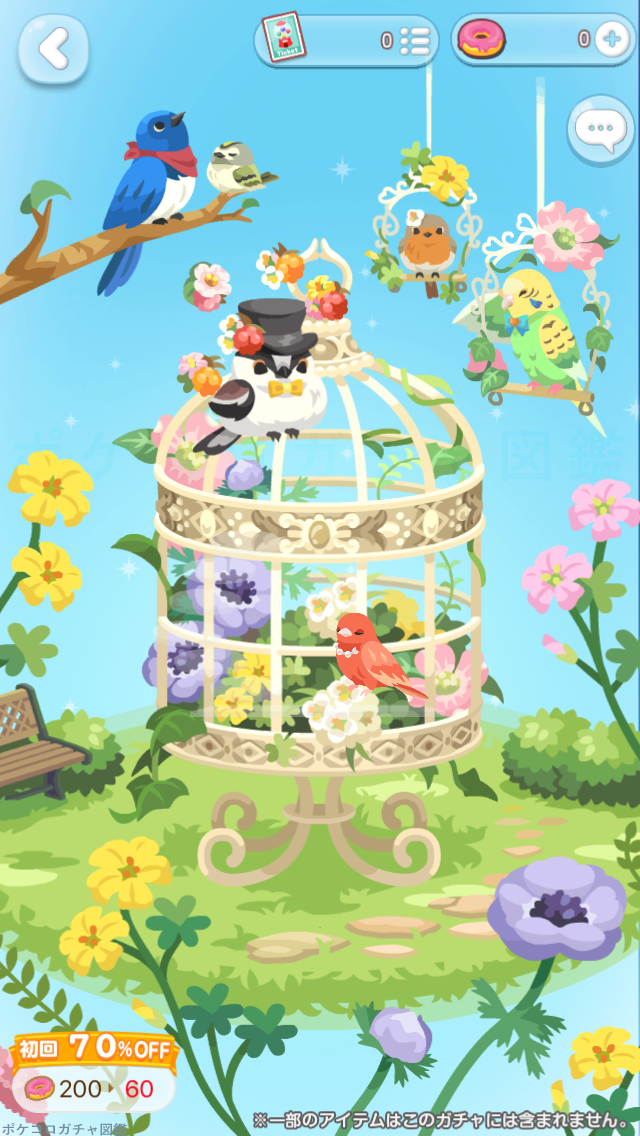Open the gacha ticket list
Screen dimensions: 640x1136
414,41
